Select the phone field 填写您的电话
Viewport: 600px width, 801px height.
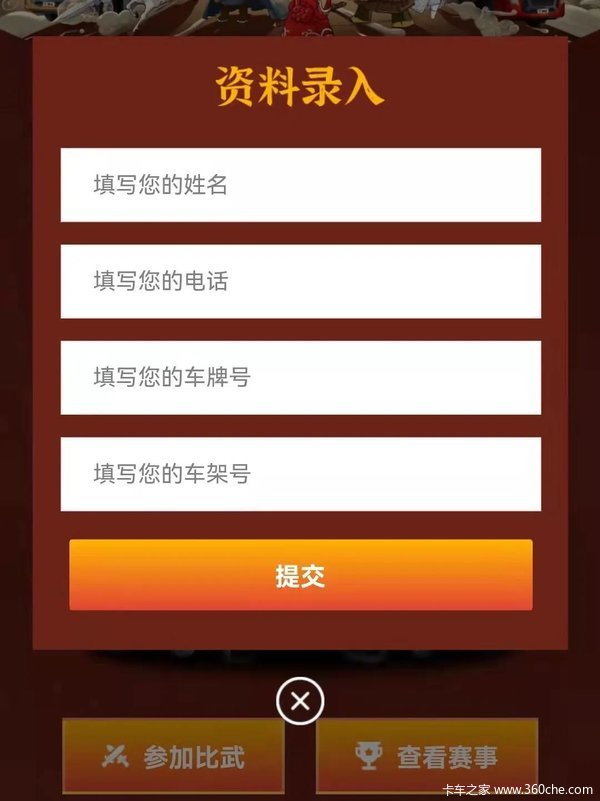[300, 281]
